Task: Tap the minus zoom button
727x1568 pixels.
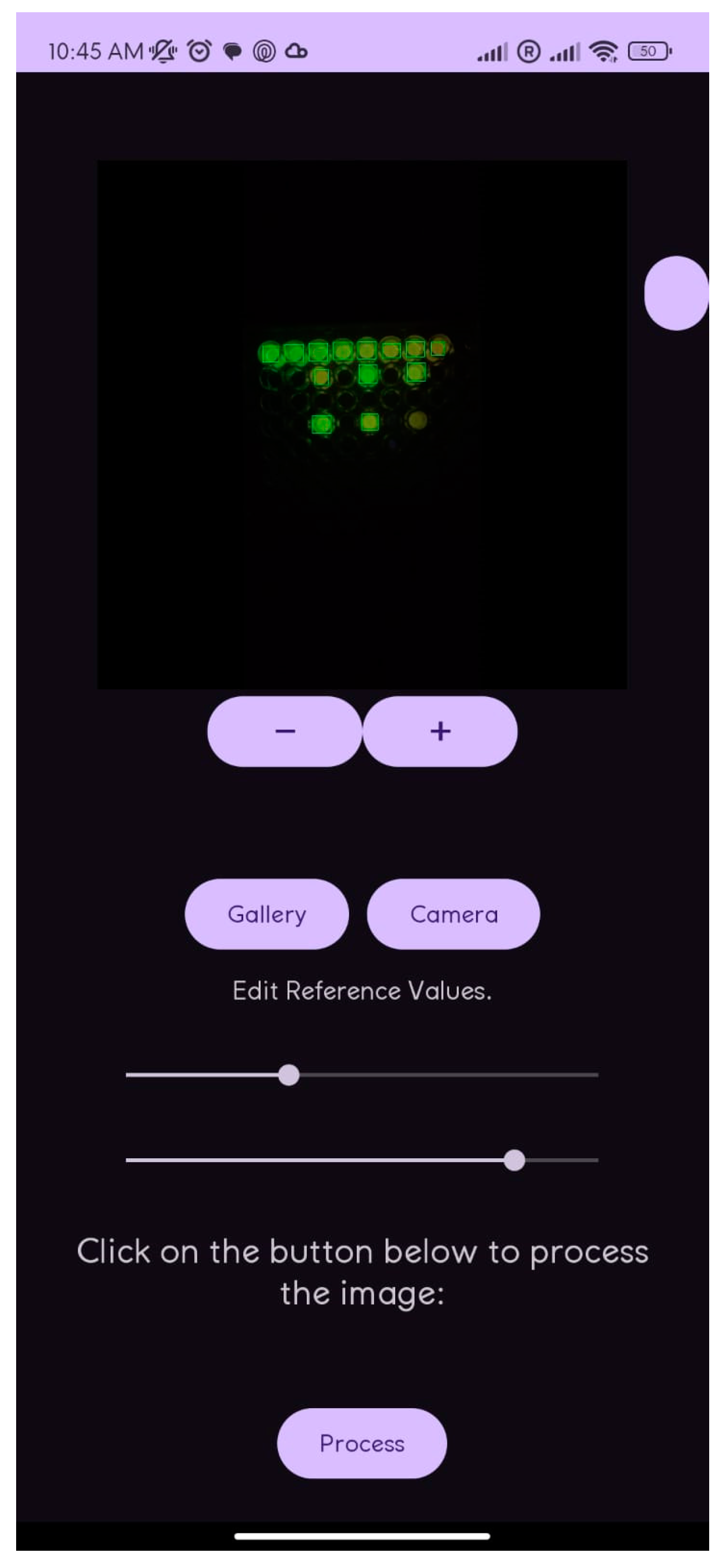Action: 284,731
